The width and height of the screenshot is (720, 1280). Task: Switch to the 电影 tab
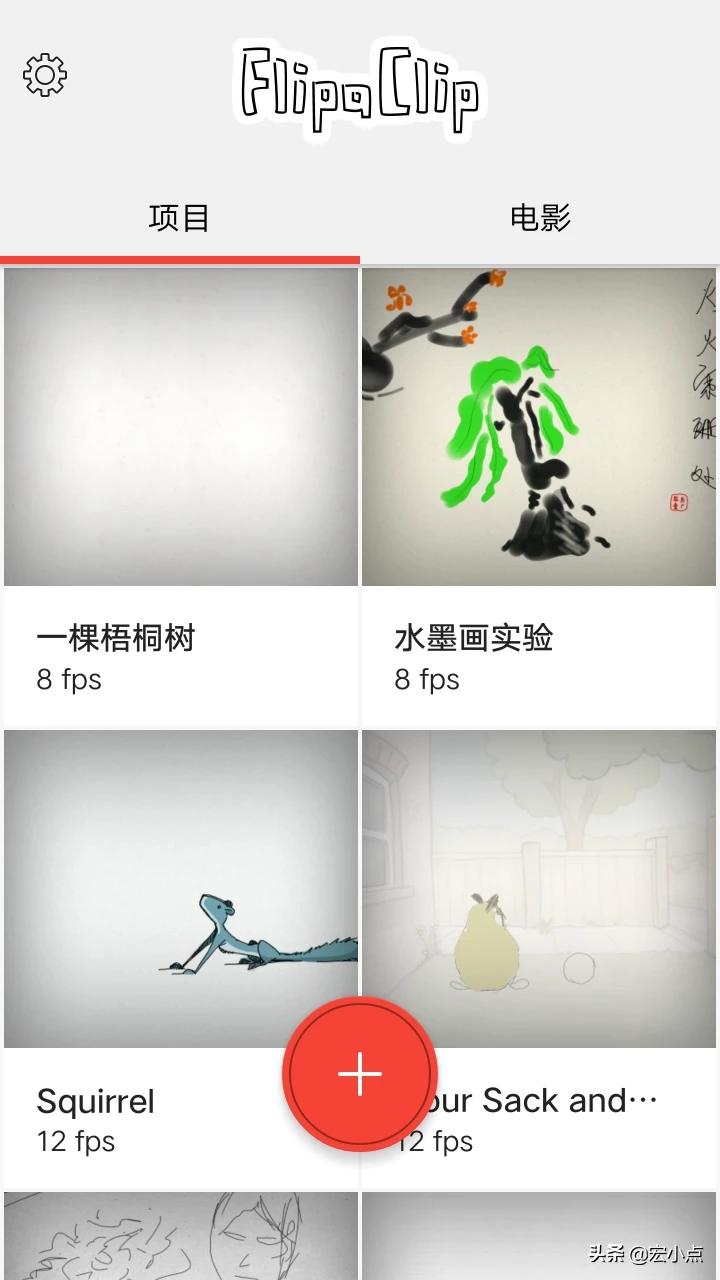point(540,218)
